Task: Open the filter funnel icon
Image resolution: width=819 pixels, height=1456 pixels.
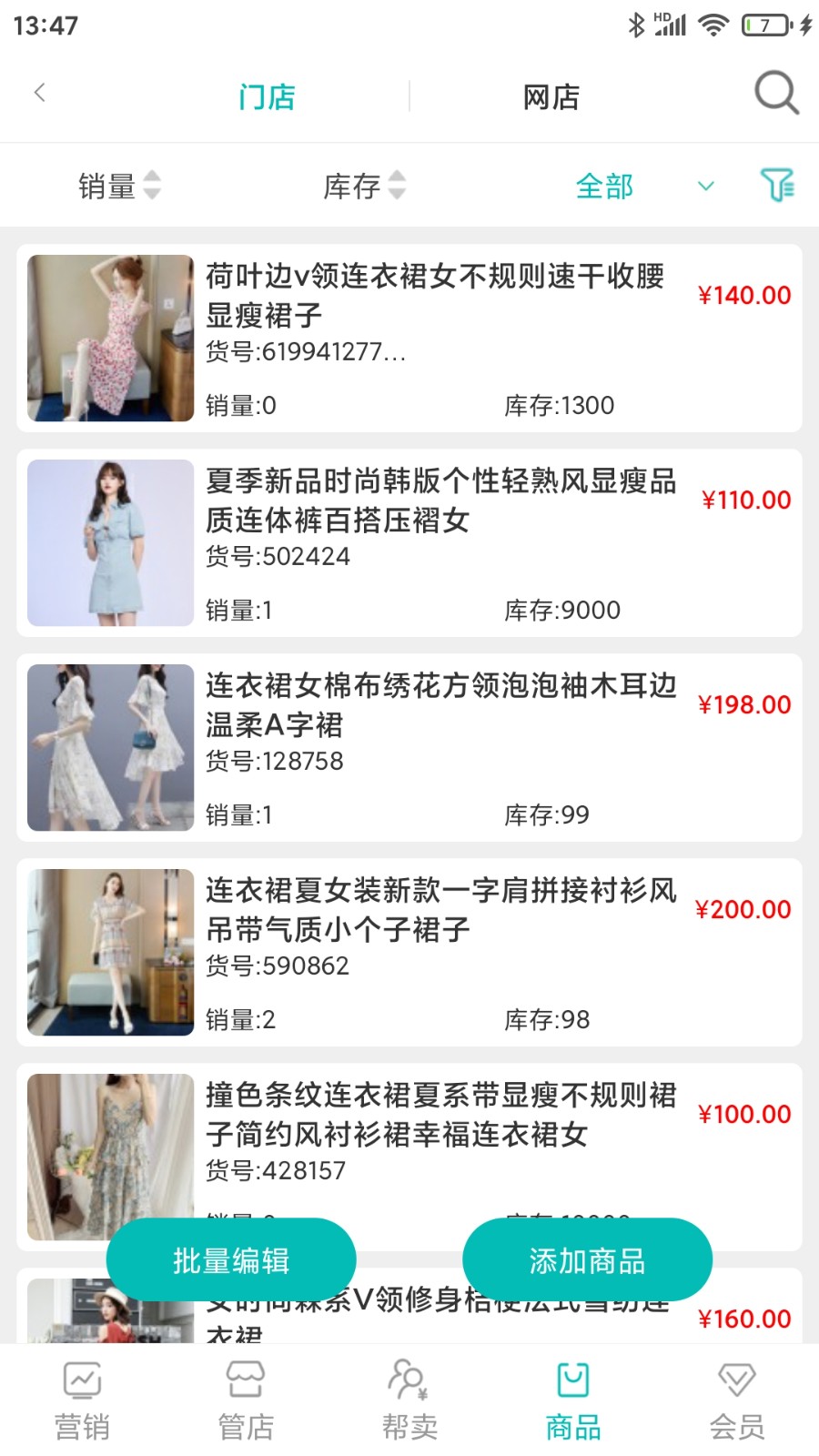Action: (x=777, y=186)
